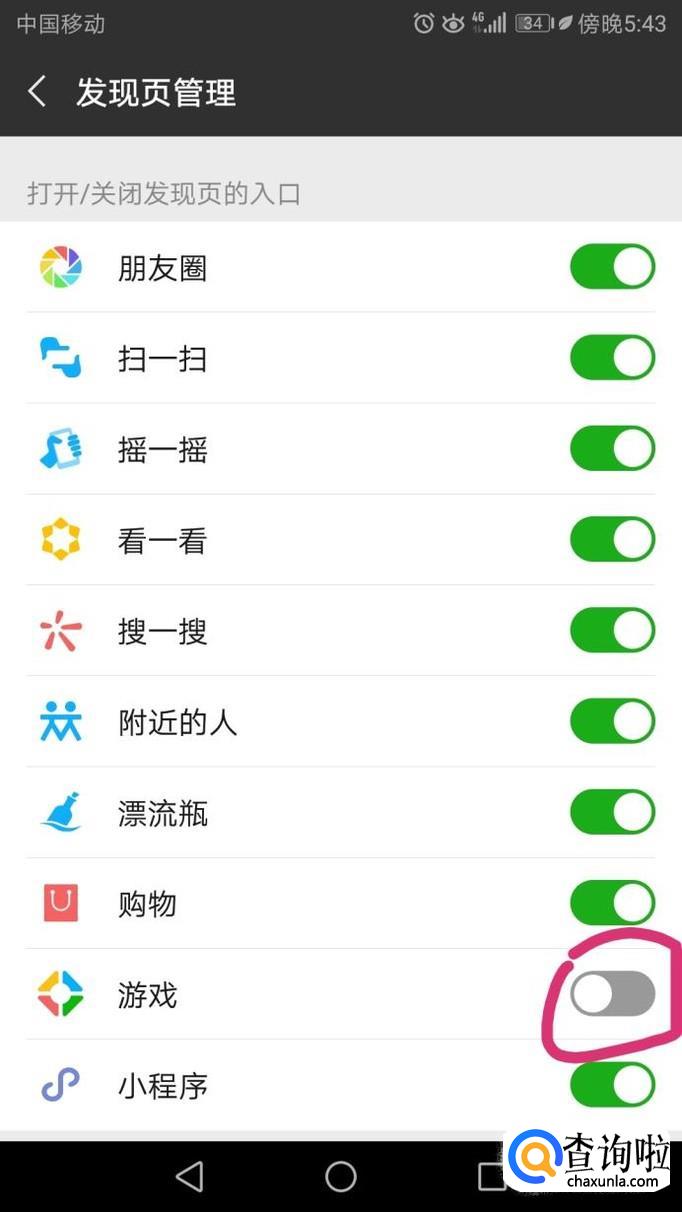
Task: Tap the system back button
Action: point(189,1176)
